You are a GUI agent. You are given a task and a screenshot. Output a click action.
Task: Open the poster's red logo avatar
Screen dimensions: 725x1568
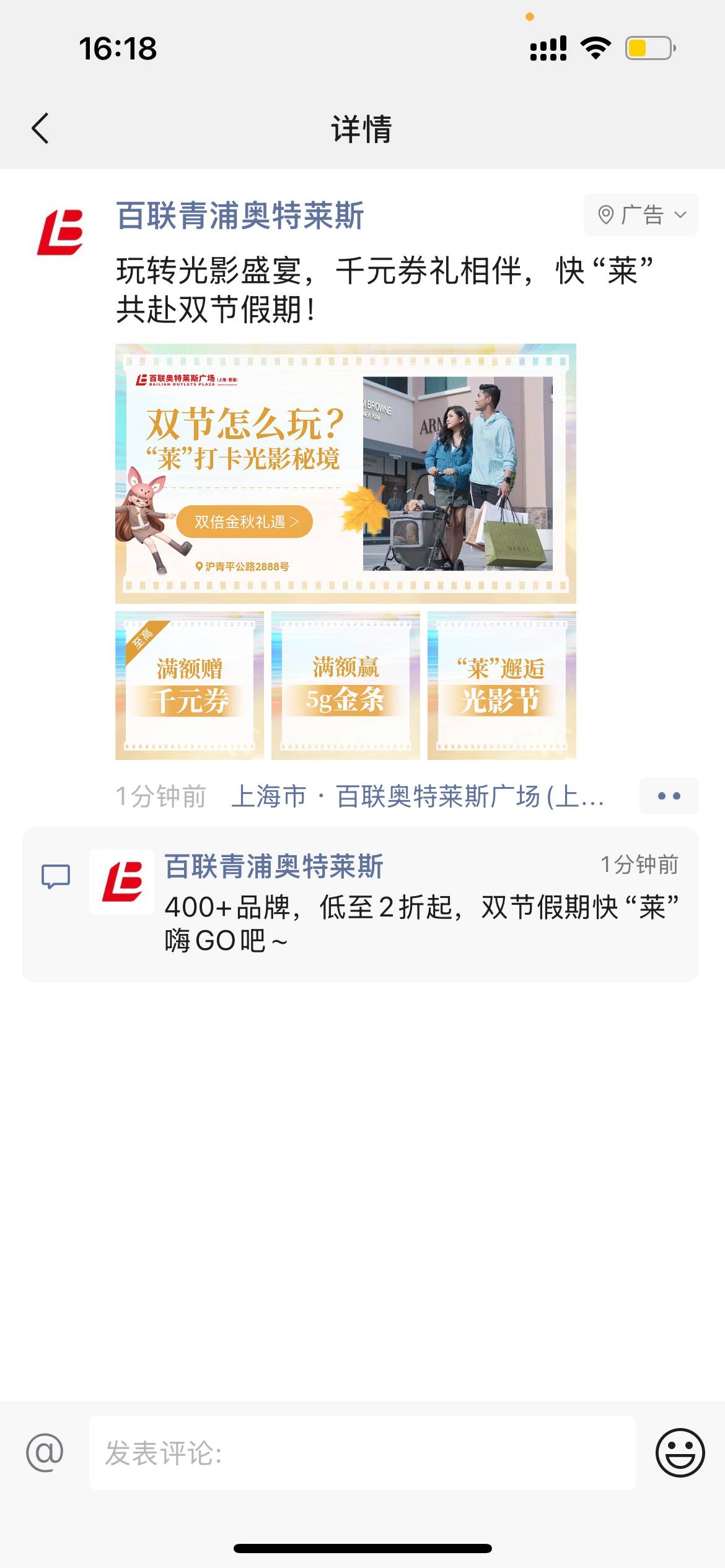coord(60,233)
